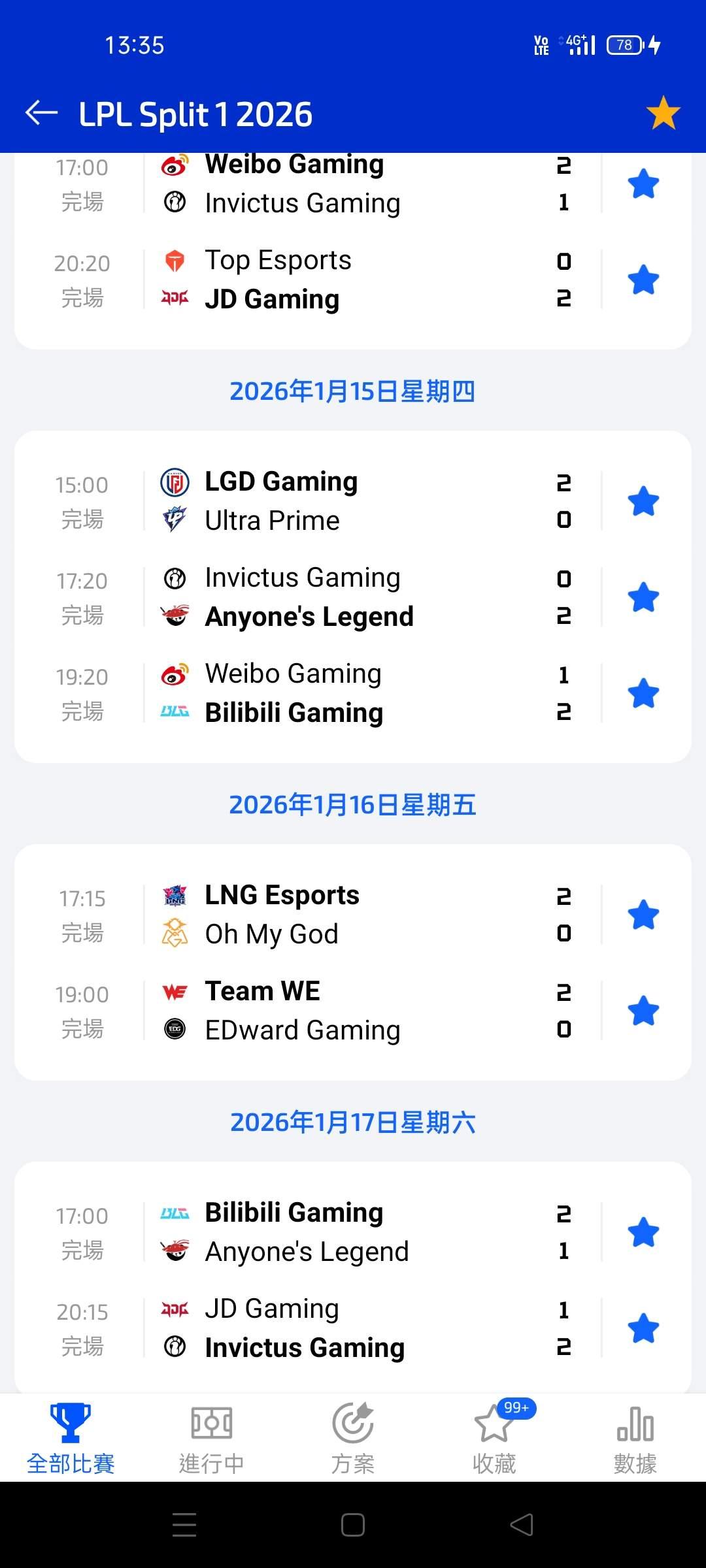Remove star from Team WE vs EDward Gaming
This screenshot has height=1568, width=706.
[x=643, y=1011]
